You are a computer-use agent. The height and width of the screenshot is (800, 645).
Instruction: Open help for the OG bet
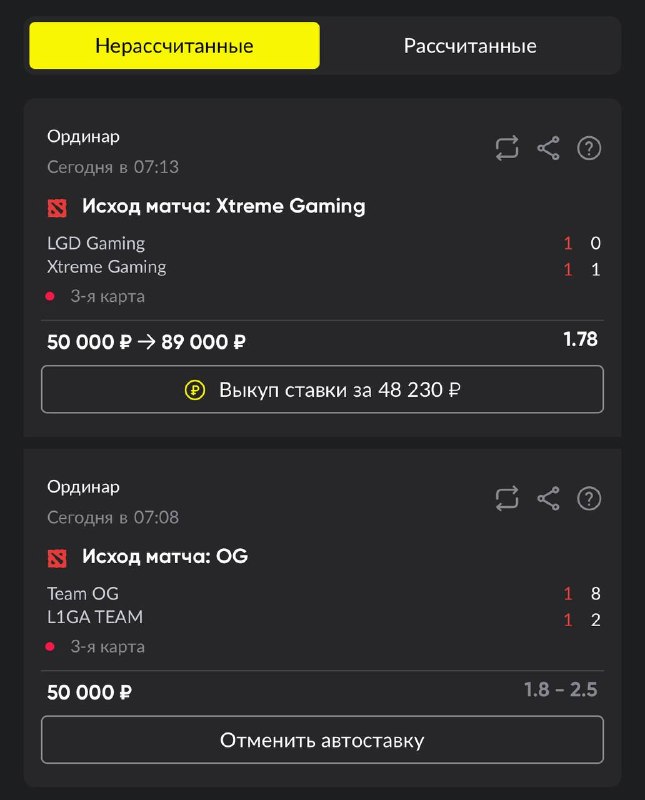tap(589, 498)
